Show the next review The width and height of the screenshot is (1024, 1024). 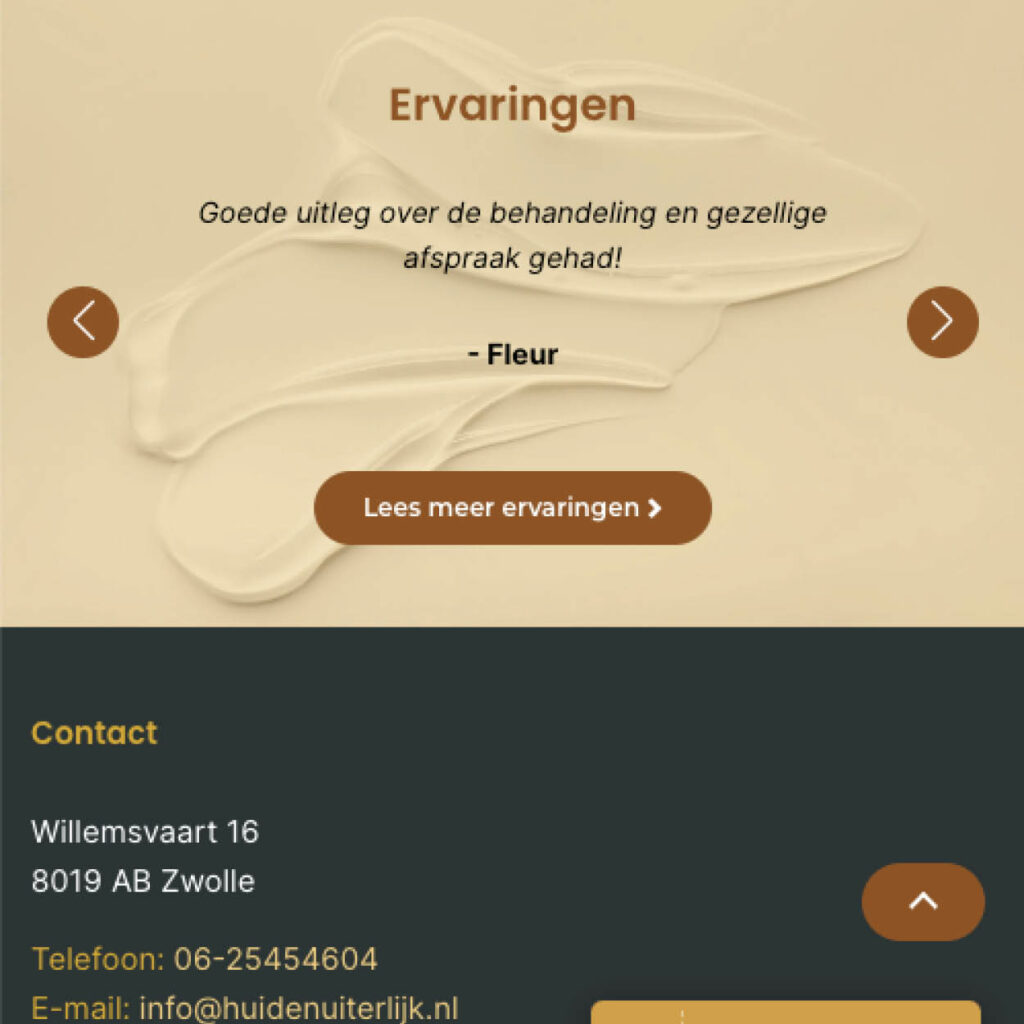pos(942,322)
